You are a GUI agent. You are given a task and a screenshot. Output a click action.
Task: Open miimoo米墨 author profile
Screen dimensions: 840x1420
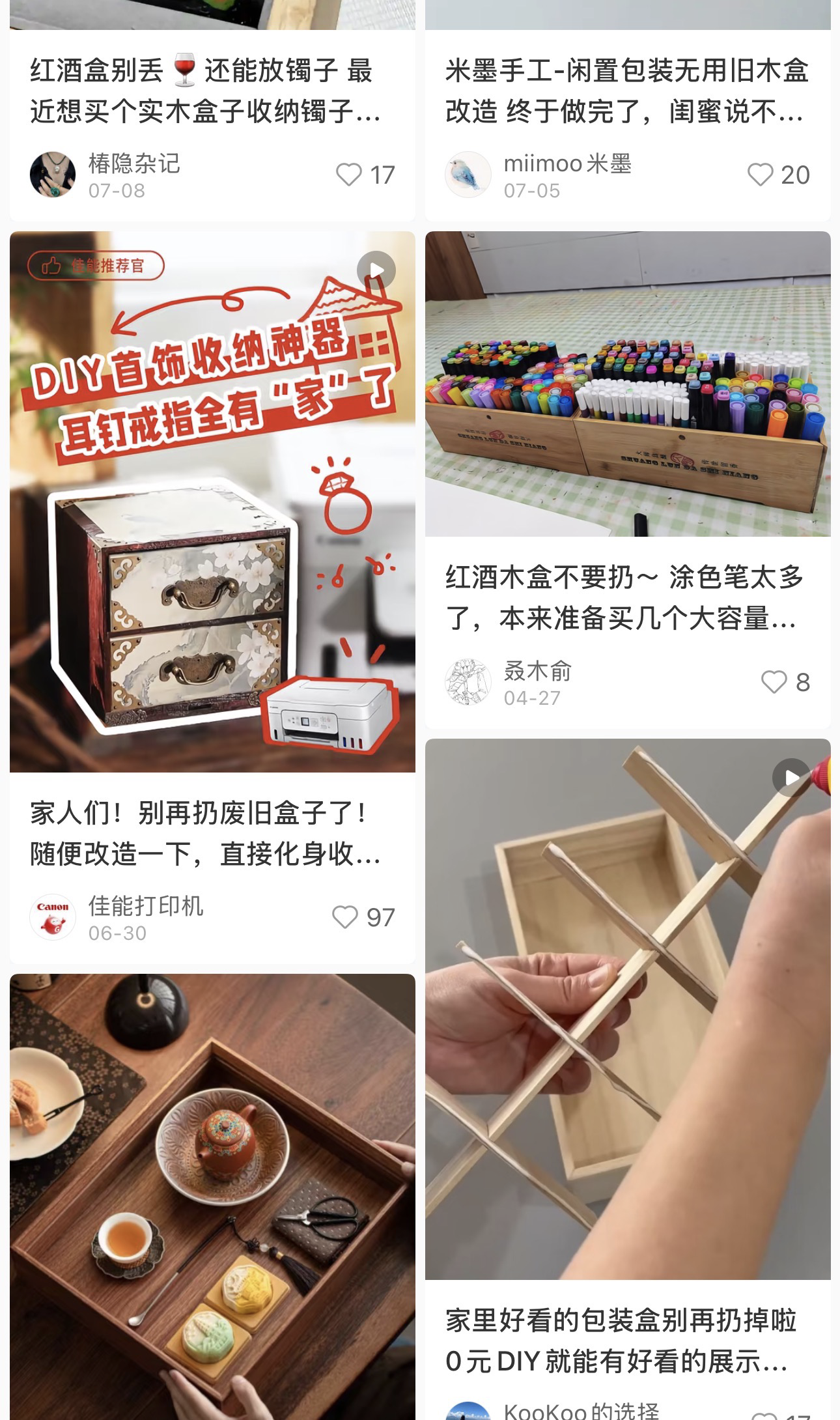[x=468, y=175]
